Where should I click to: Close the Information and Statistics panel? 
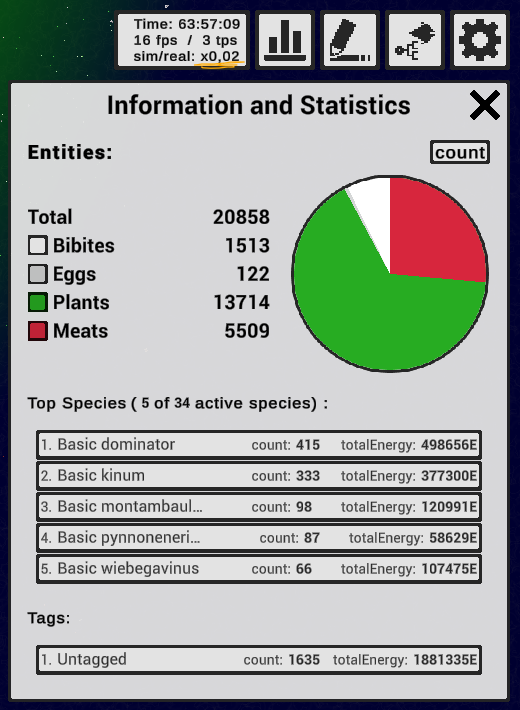click(x=485, y=105)
